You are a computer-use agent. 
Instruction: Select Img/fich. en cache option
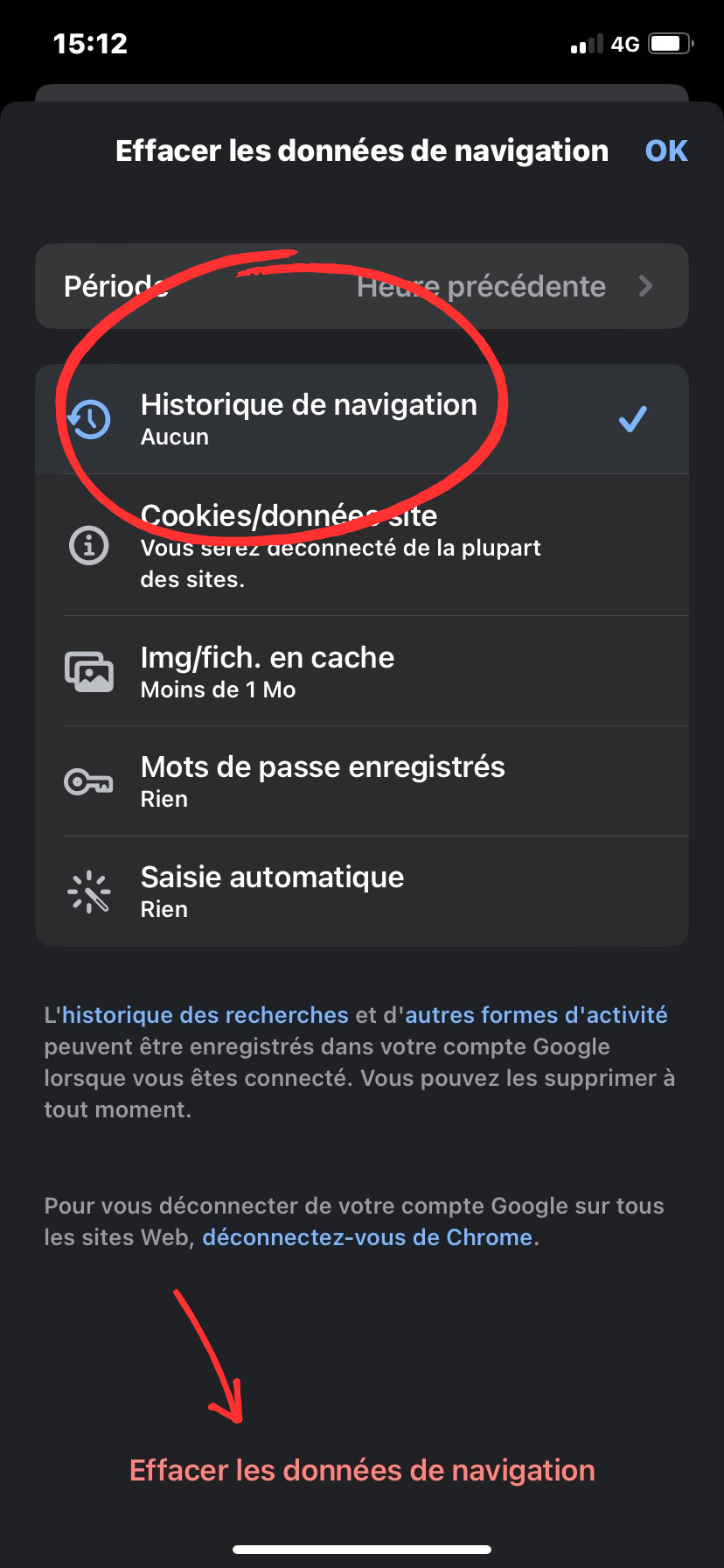(361, 671)
